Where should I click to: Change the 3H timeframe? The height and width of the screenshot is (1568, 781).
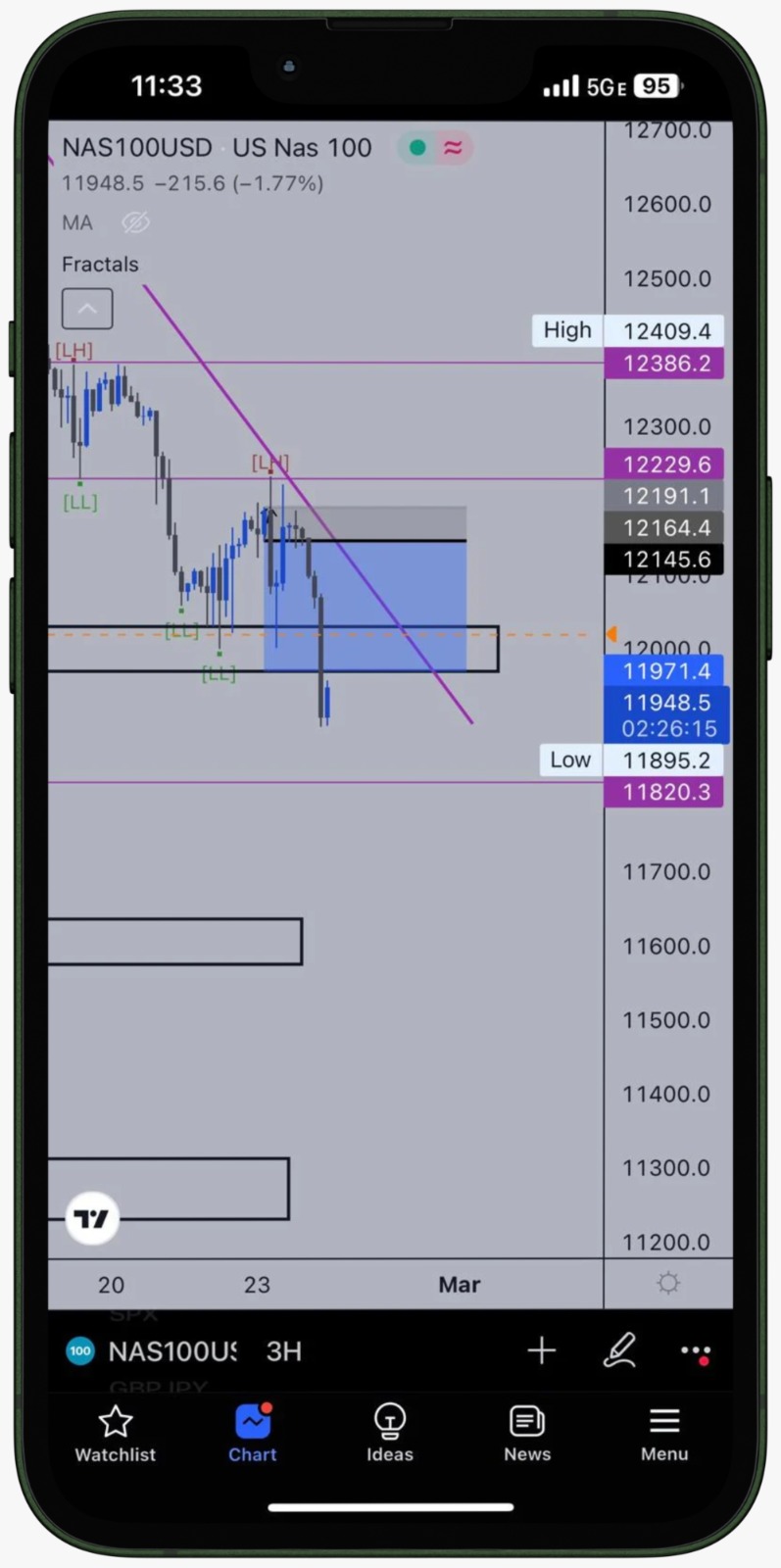coord(284,1352)
